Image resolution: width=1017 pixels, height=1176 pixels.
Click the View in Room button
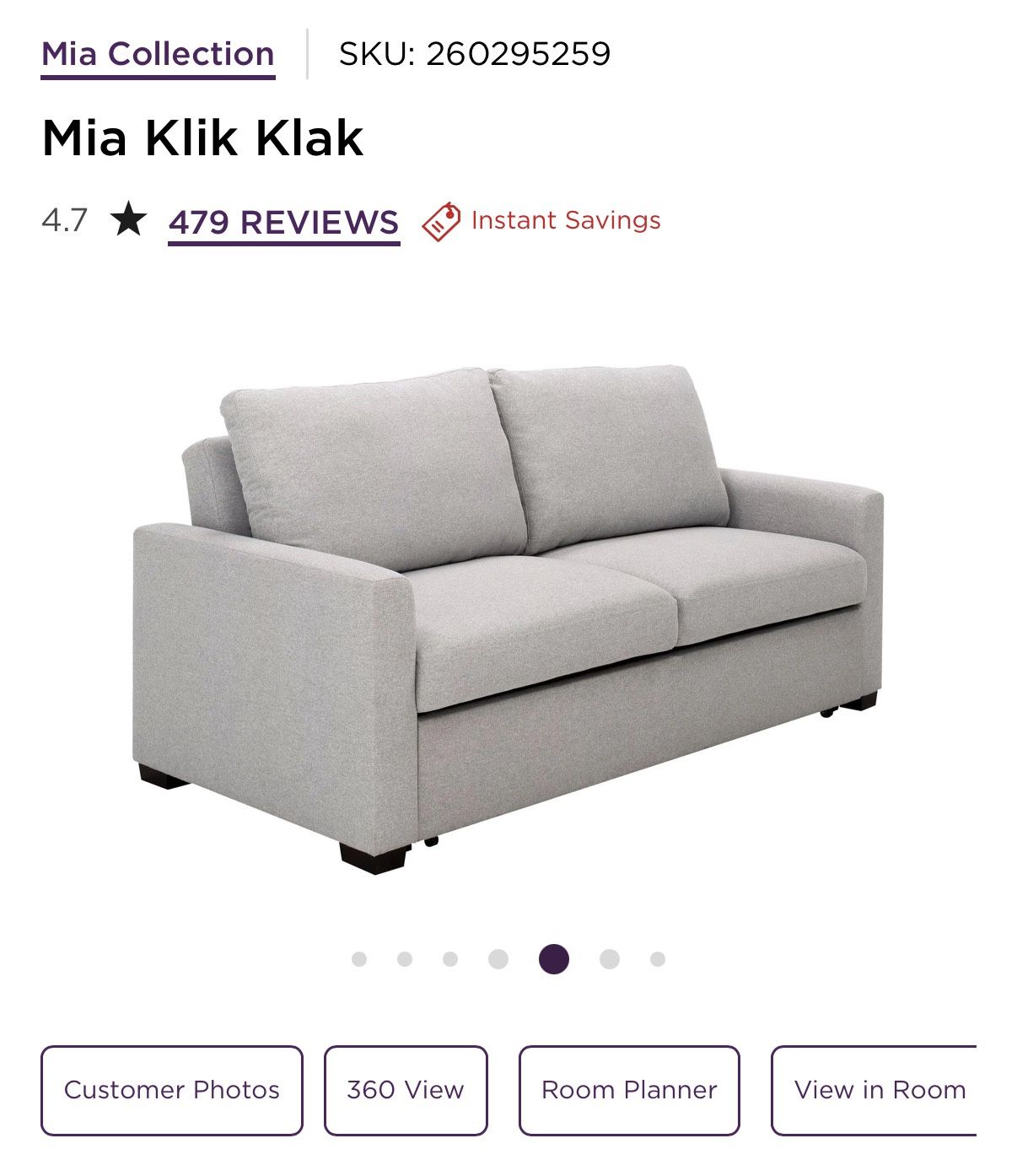tap(882, 1090)
